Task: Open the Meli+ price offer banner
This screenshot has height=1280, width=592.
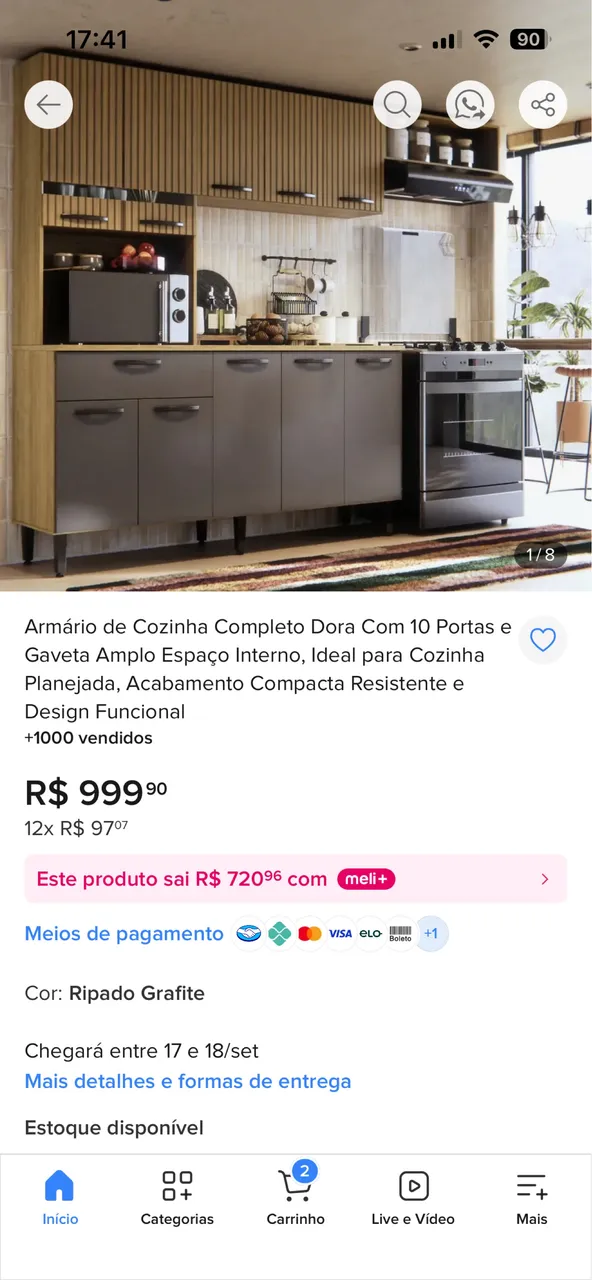Action: pyautogui.click(x=296, y=879)
